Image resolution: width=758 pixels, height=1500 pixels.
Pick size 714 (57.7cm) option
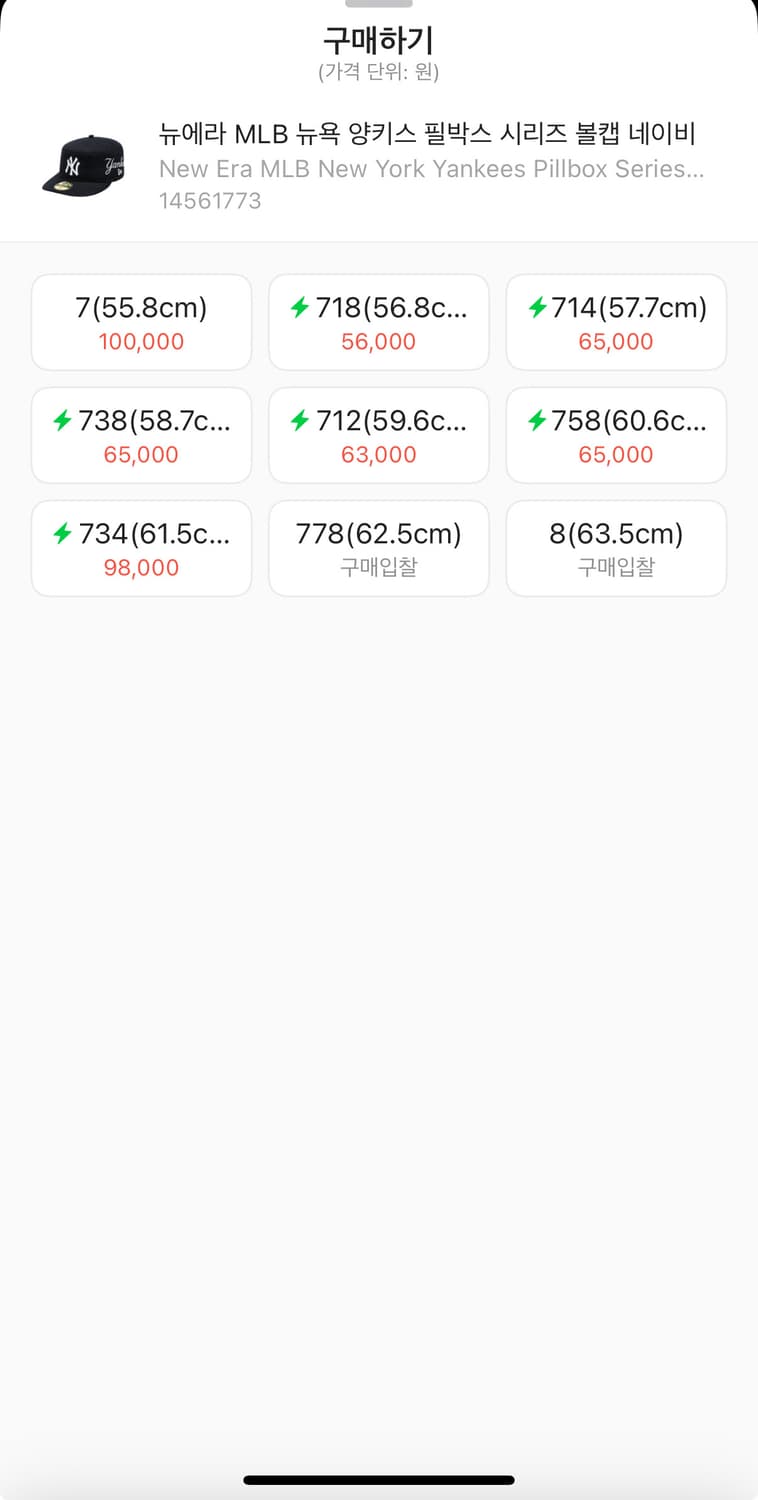[616, 323]
